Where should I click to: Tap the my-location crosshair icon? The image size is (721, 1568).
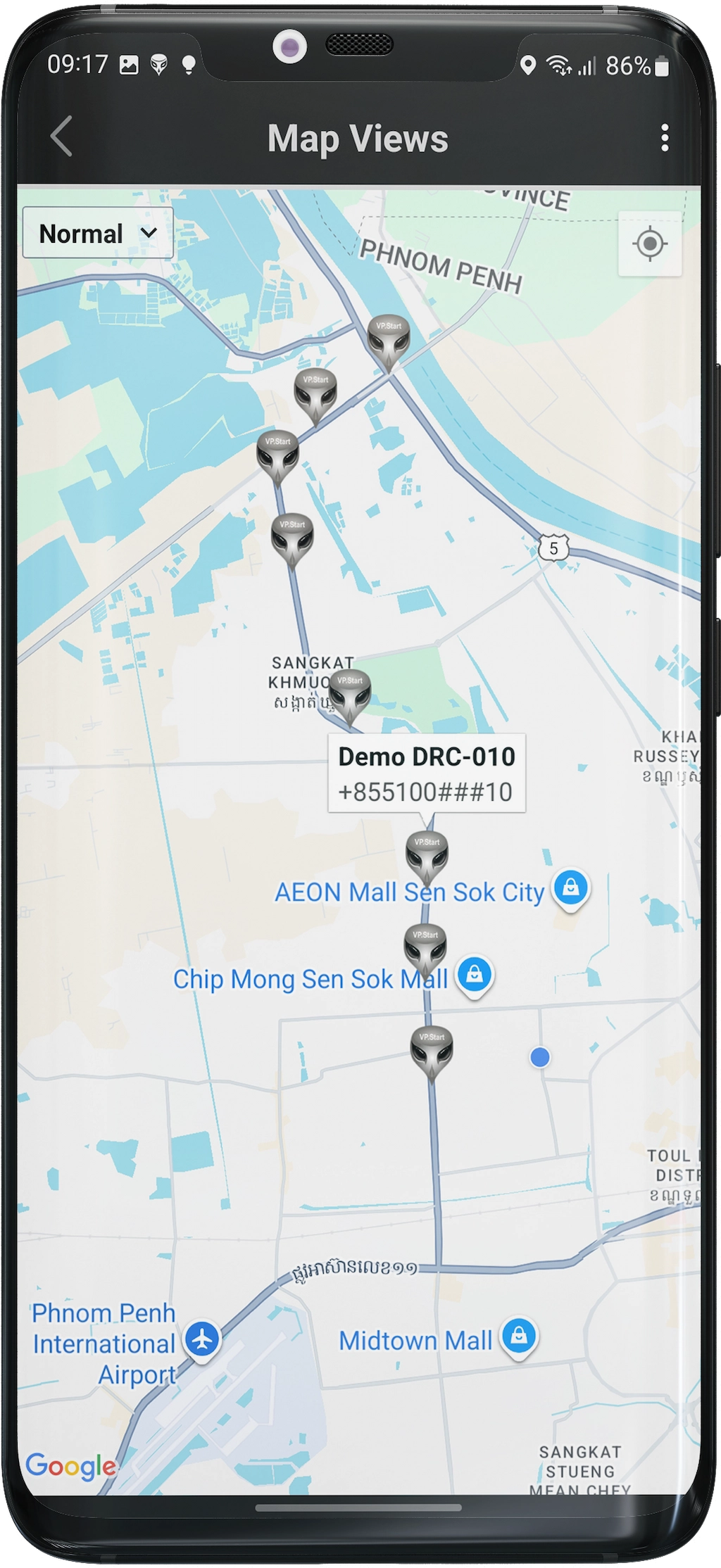[x=649, y=244]
